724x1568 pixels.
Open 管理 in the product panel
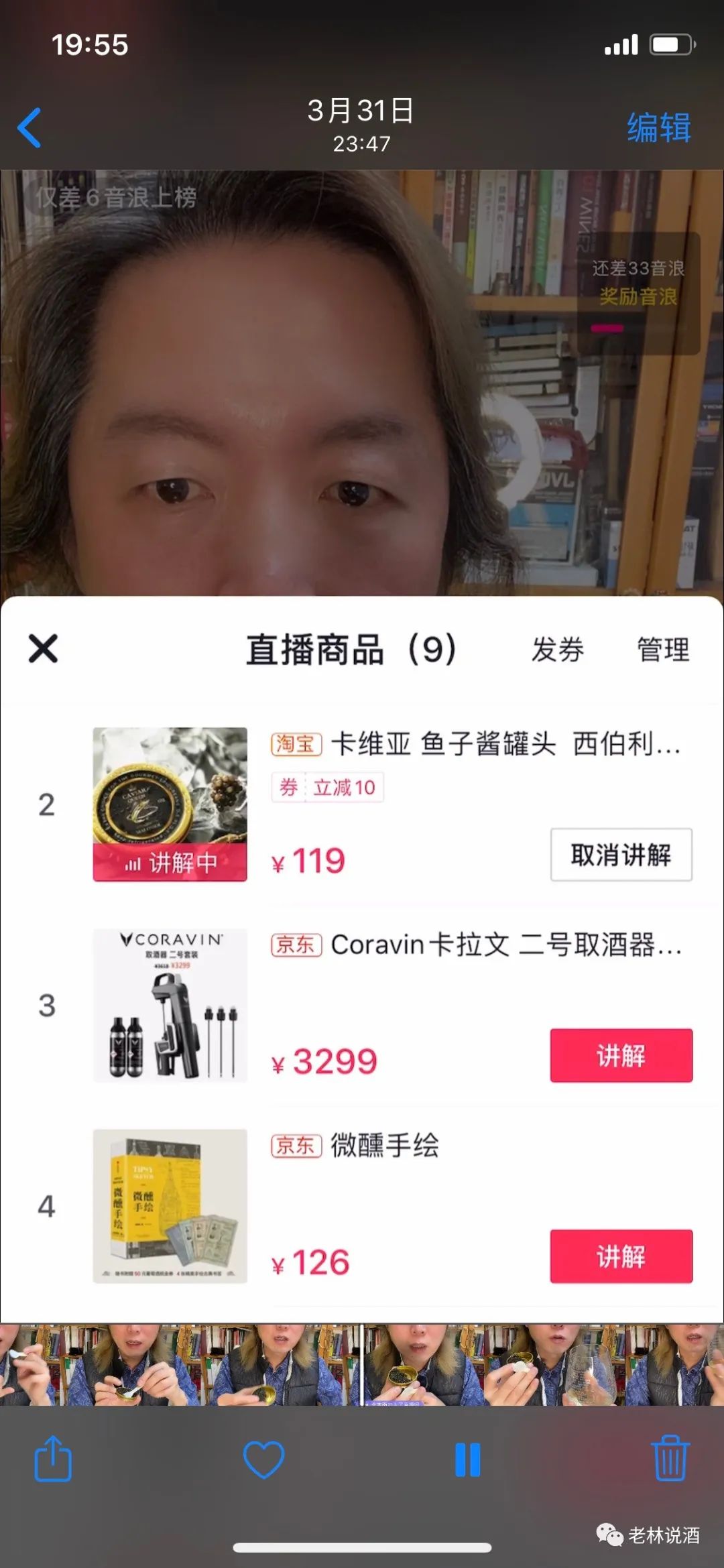662,650
